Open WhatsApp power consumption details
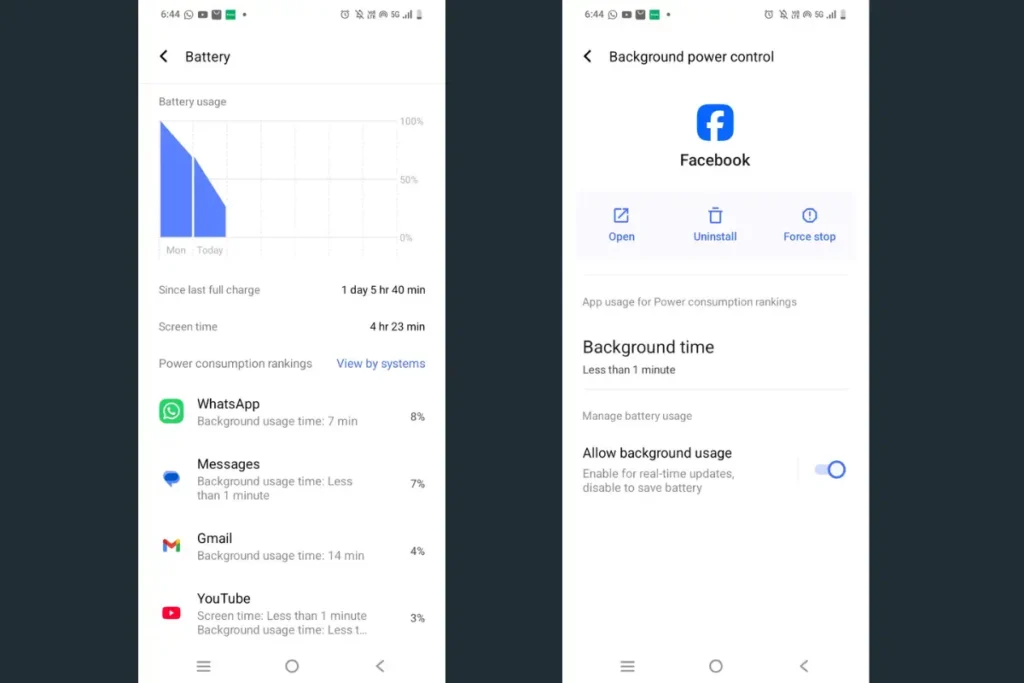Viewport: 1024px width, 683px height. (x=291, y=412)
